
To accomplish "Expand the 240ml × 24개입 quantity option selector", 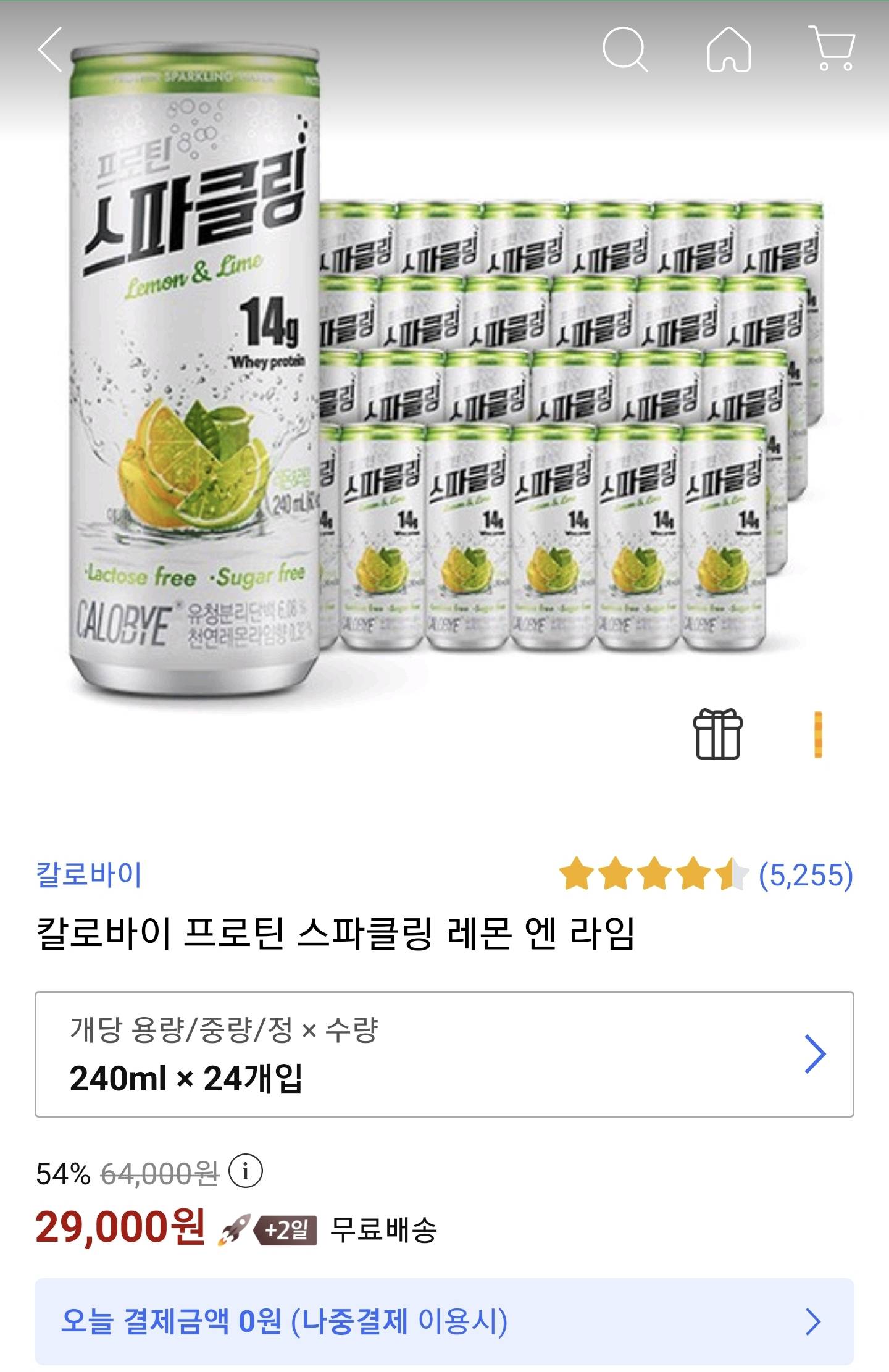I will [x=444, y=1054].
